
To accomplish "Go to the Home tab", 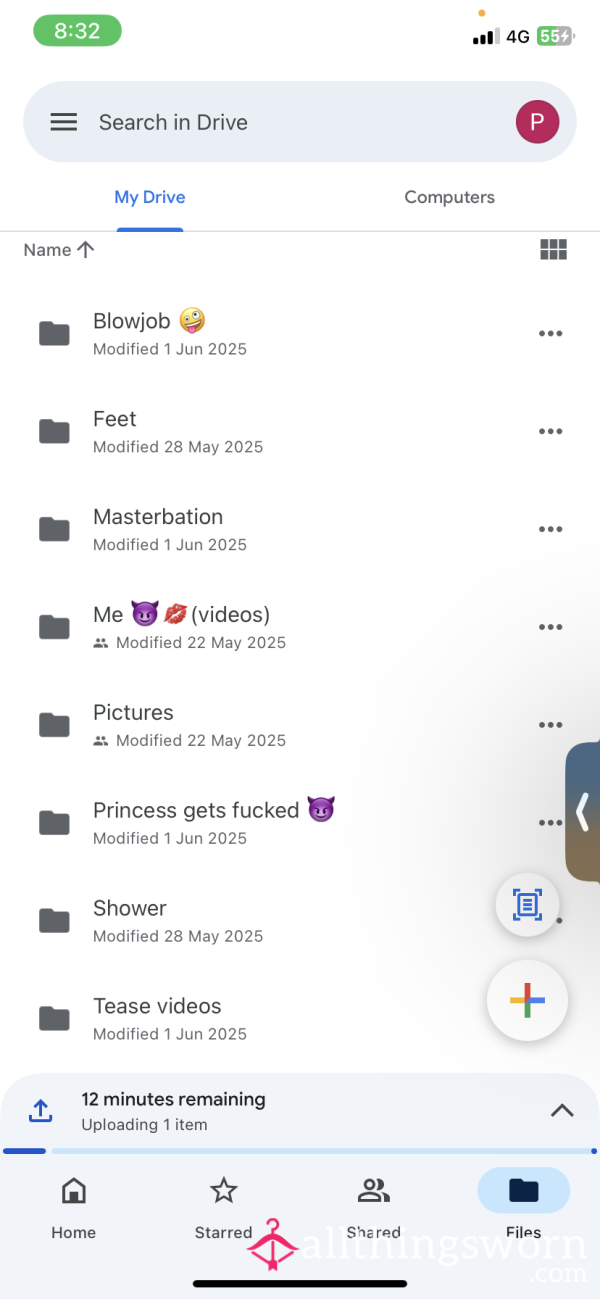I will pyautogui.click(x=74, y=1208).
